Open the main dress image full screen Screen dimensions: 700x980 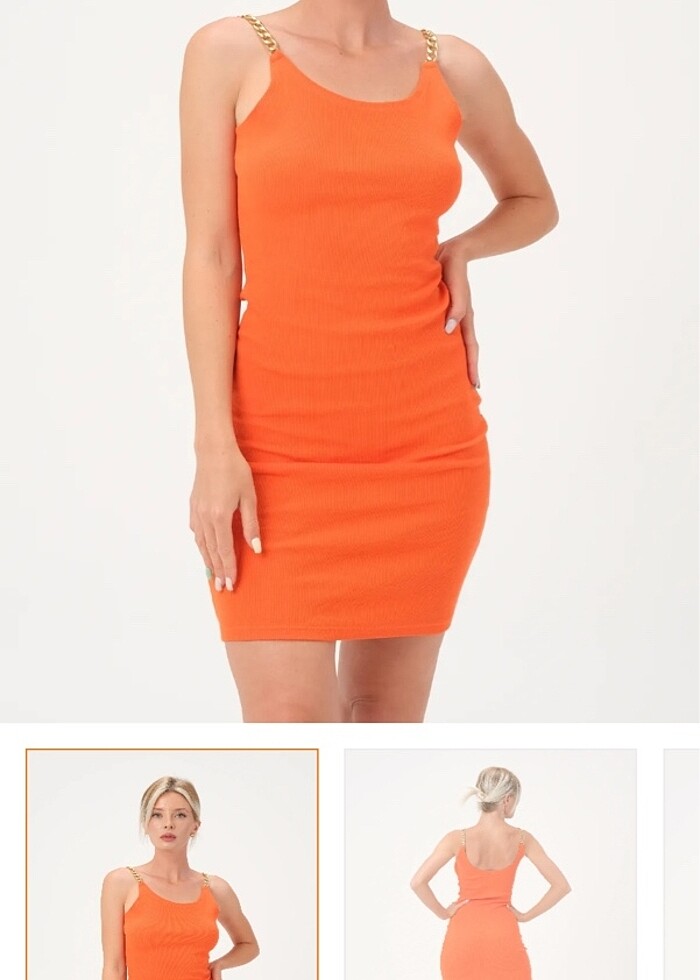(x=350, y=360)
